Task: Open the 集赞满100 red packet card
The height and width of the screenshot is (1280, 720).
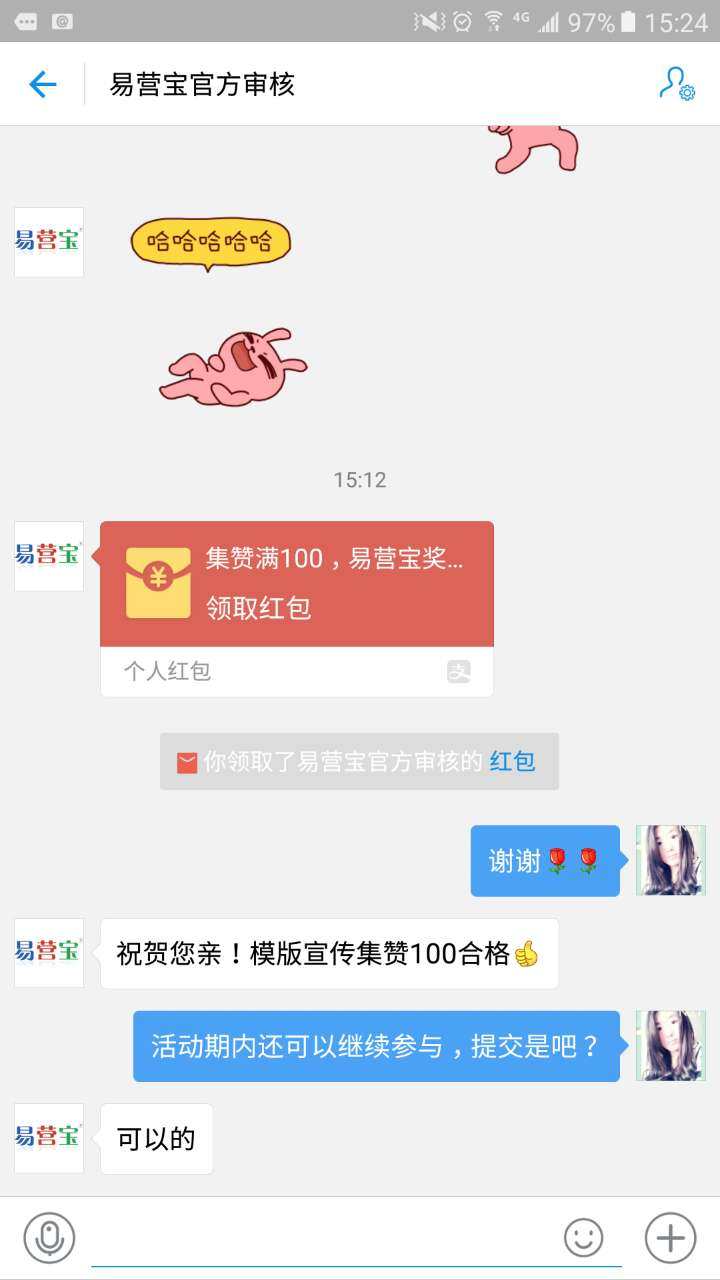Action: [x=296, y=584]
